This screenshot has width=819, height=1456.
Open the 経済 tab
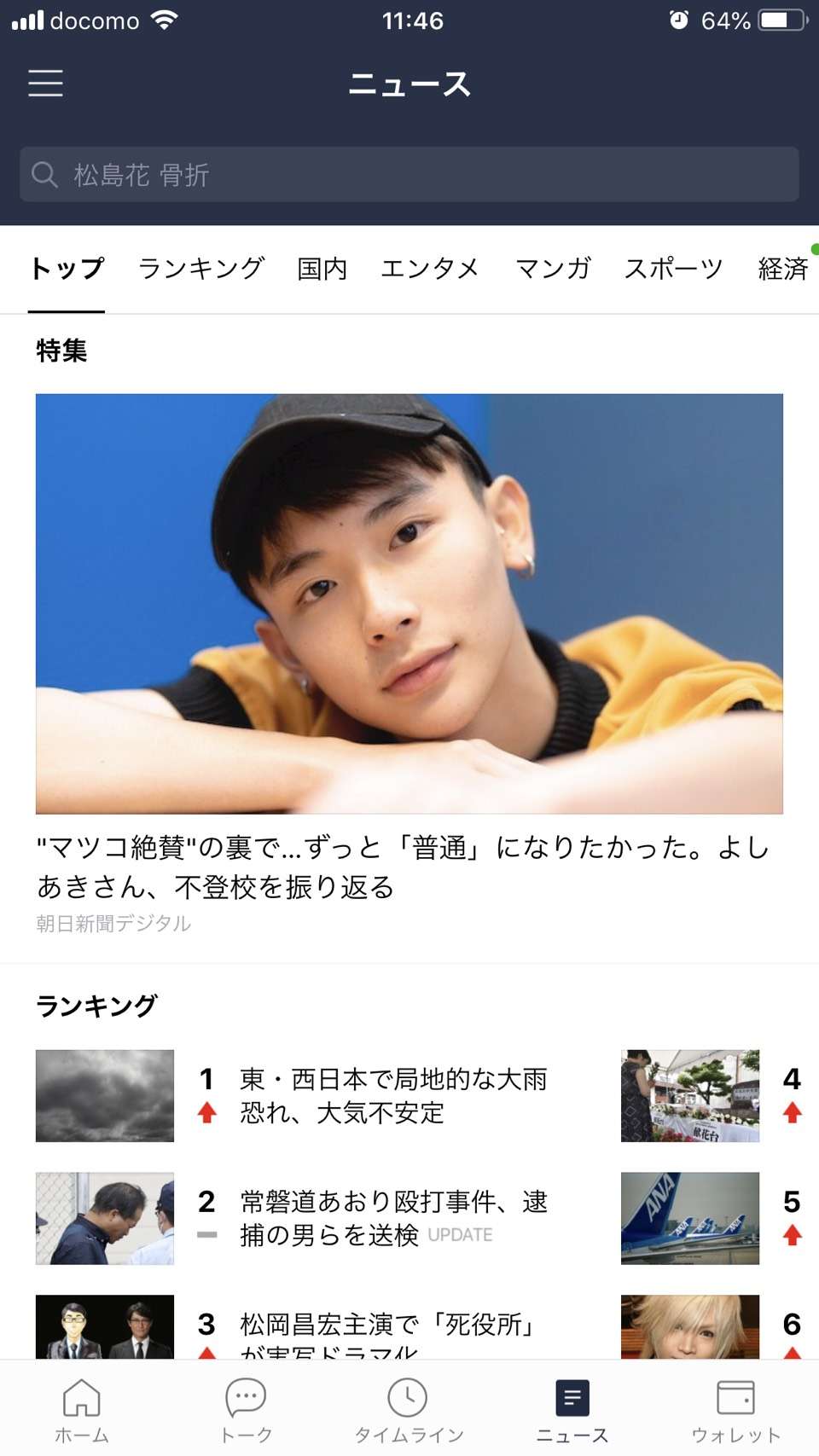pos(782,269)
